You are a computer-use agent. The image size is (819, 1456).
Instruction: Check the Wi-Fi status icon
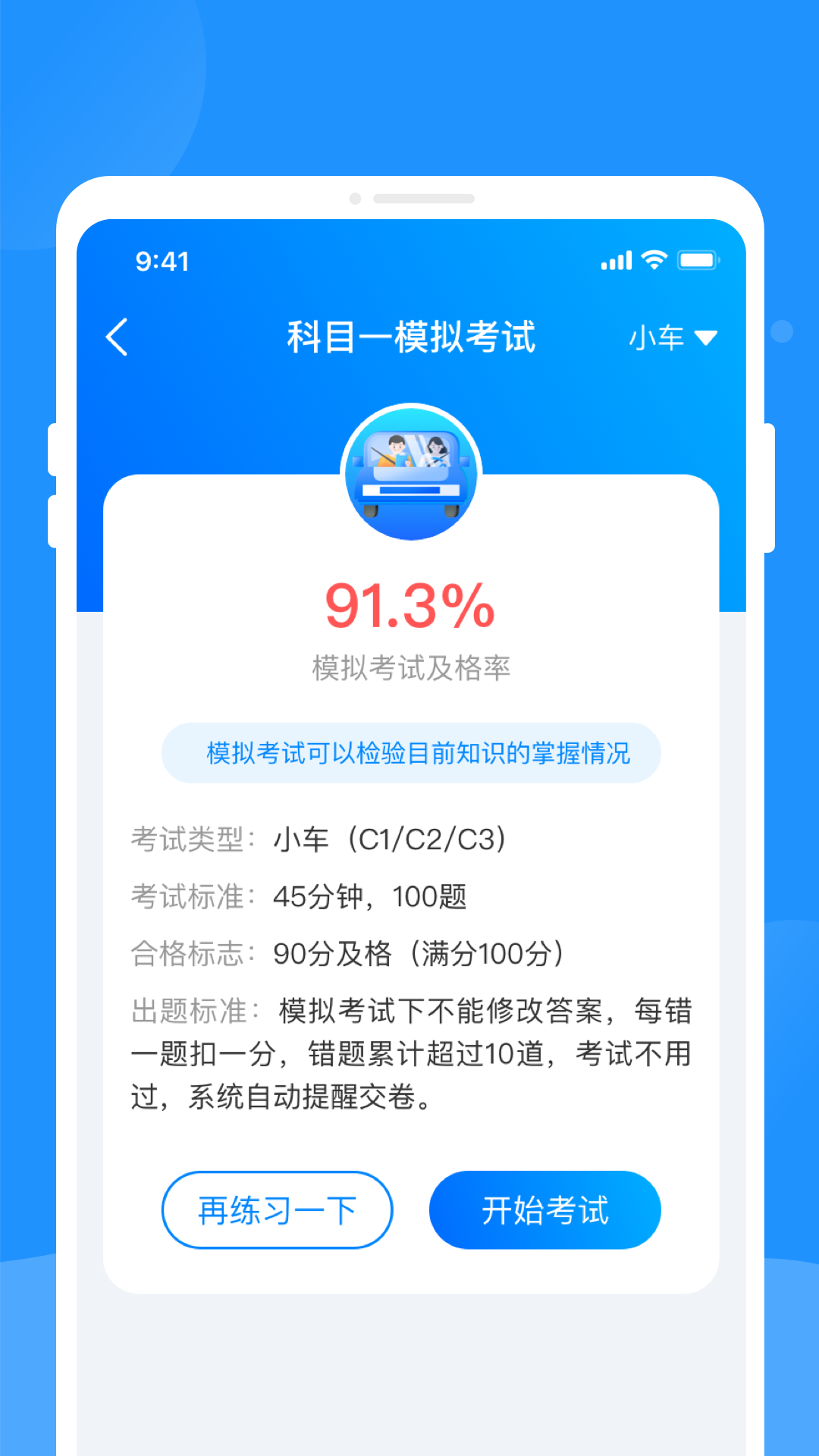pyautogui.click(x=654, y=259)
